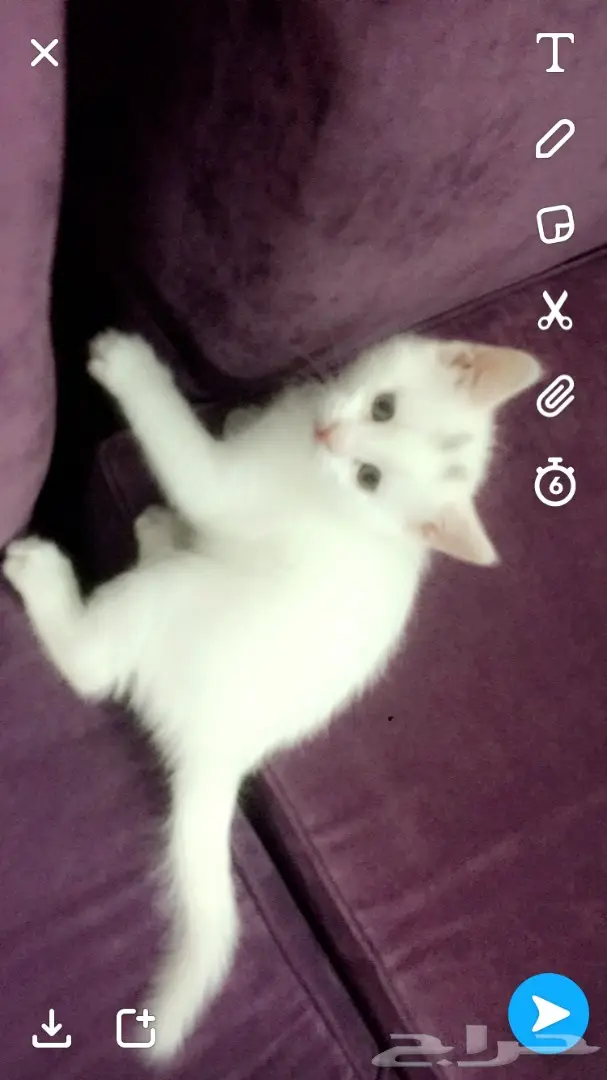Select the scissors cut-out tool
Image resolution: width=607 pixels, height=1080 pixels.
(x=555, y=311)
